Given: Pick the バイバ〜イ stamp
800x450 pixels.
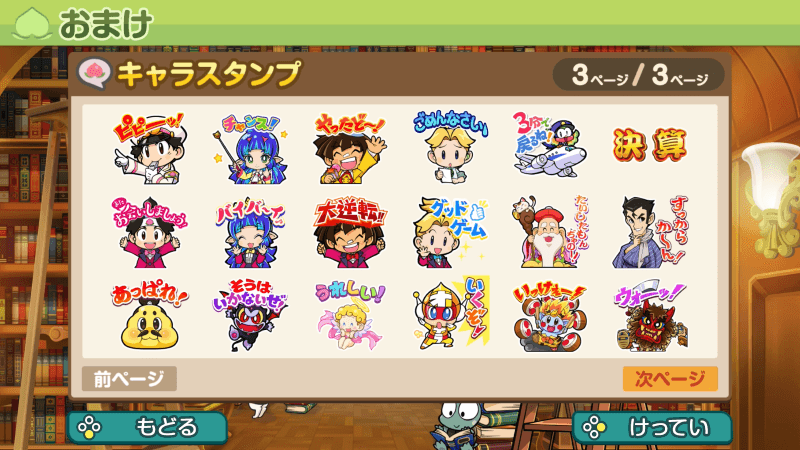Looking at the screenshot, I should tap(250, 230).
